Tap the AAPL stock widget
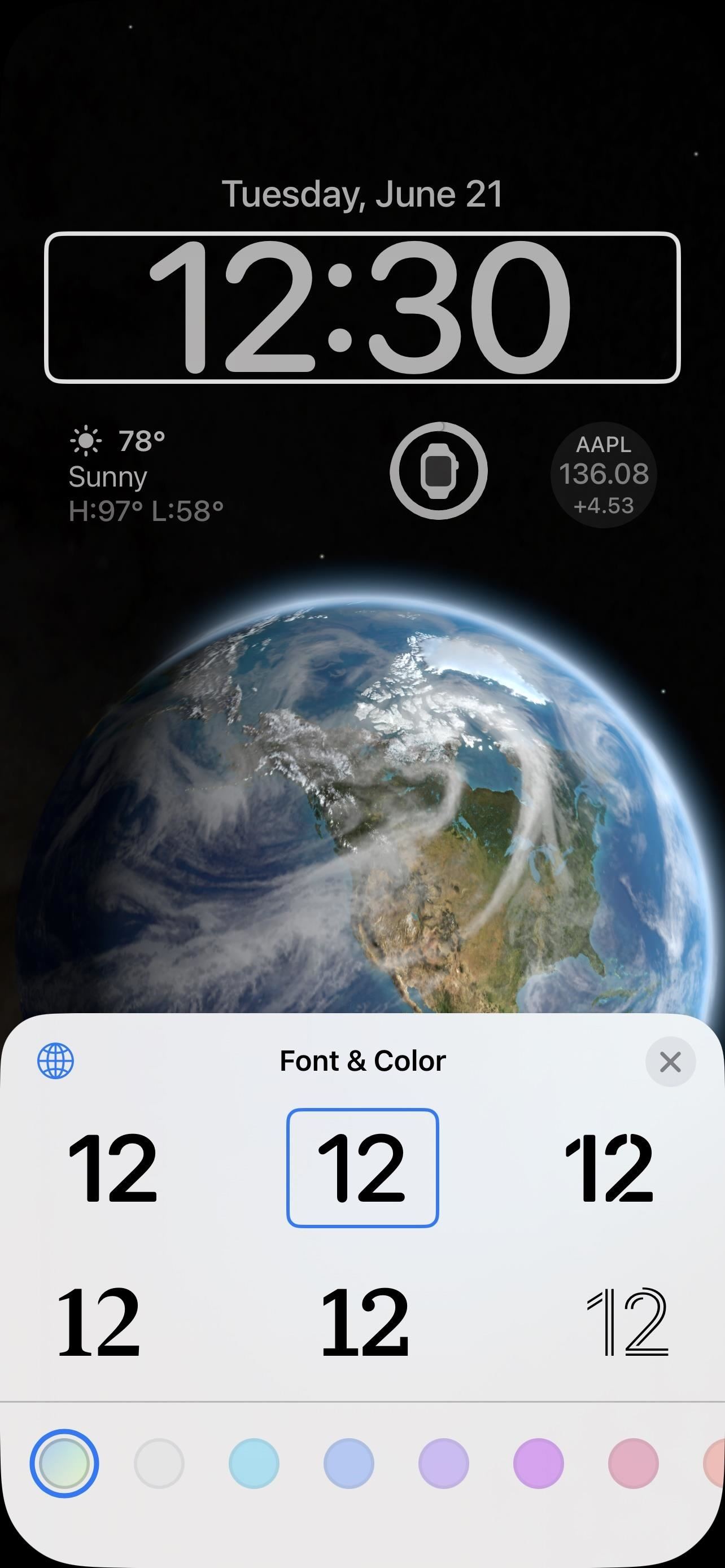 [x=604, y=475]
